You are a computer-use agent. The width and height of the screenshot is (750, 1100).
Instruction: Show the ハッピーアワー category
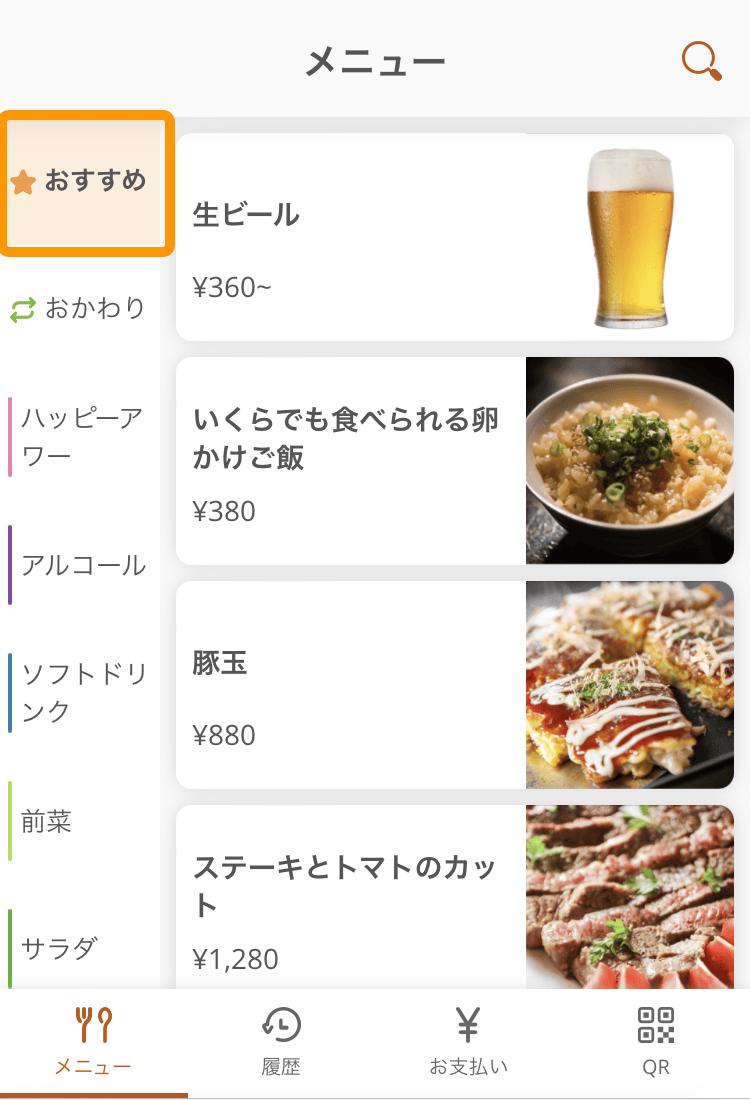[x=82, y=437]
